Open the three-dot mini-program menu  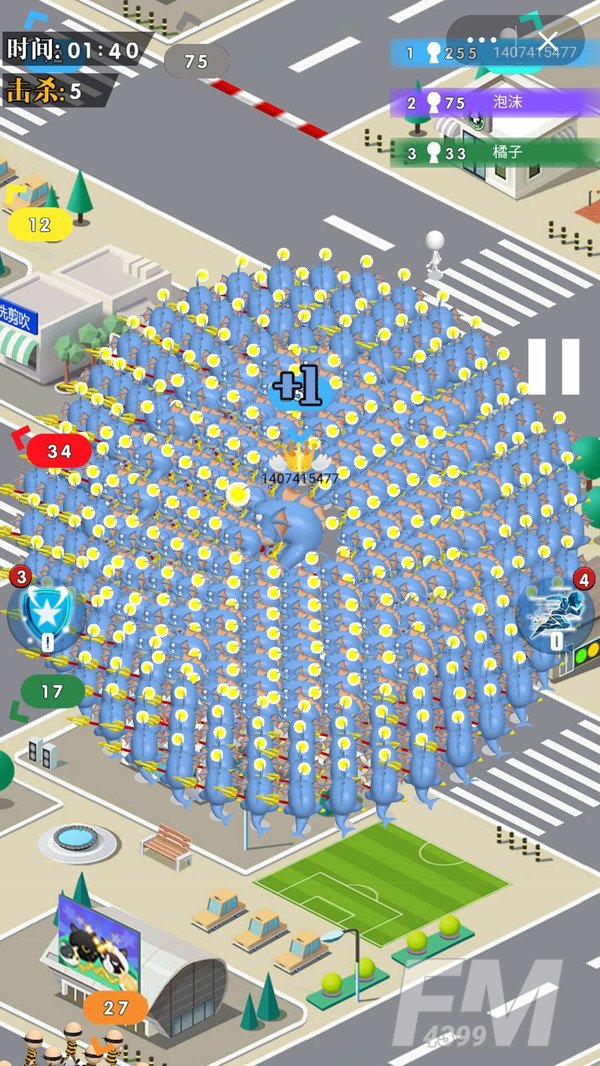pyautogui.click(x=482, y=40)
